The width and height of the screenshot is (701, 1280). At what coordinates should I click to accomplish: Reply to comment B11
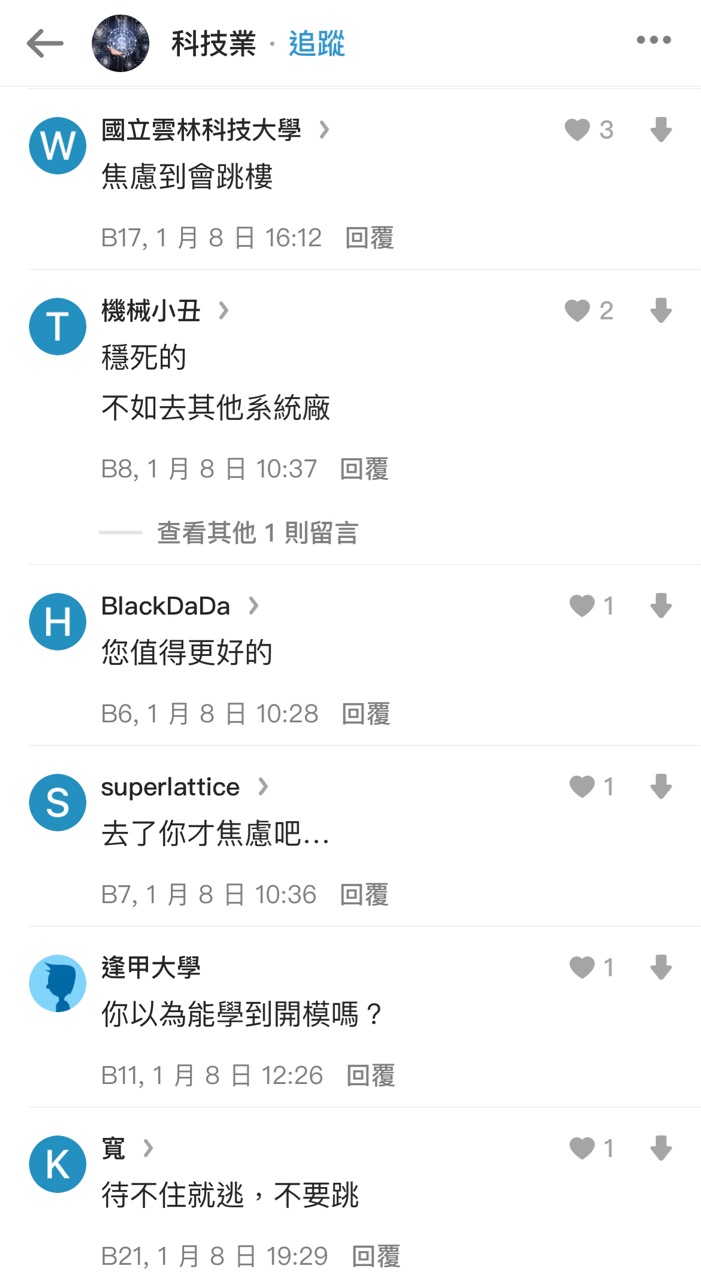pyautogui.click(x=370, y=1076)
